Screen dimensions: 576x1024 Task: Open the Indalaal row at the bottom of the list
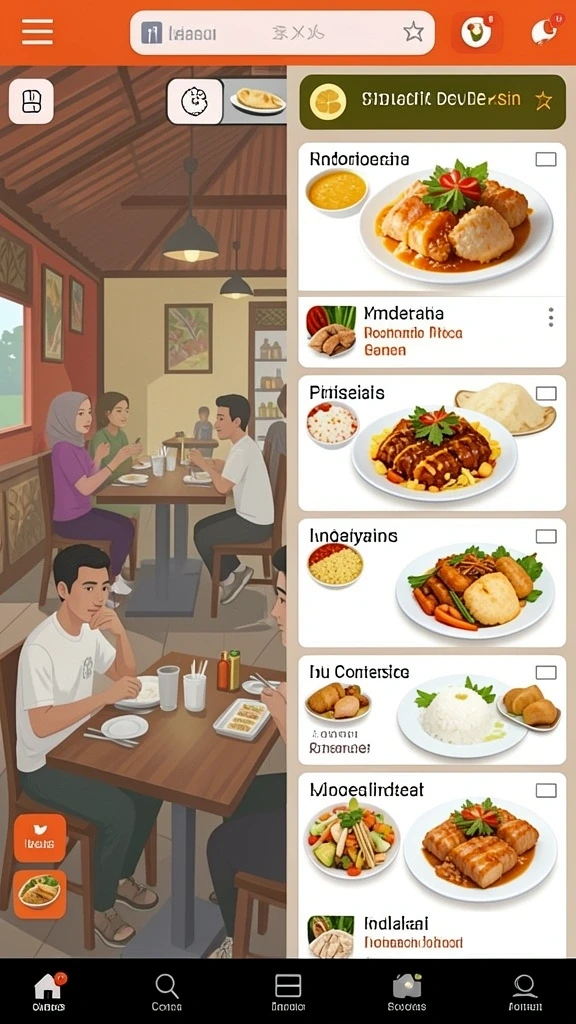click(x=432, y=934)
